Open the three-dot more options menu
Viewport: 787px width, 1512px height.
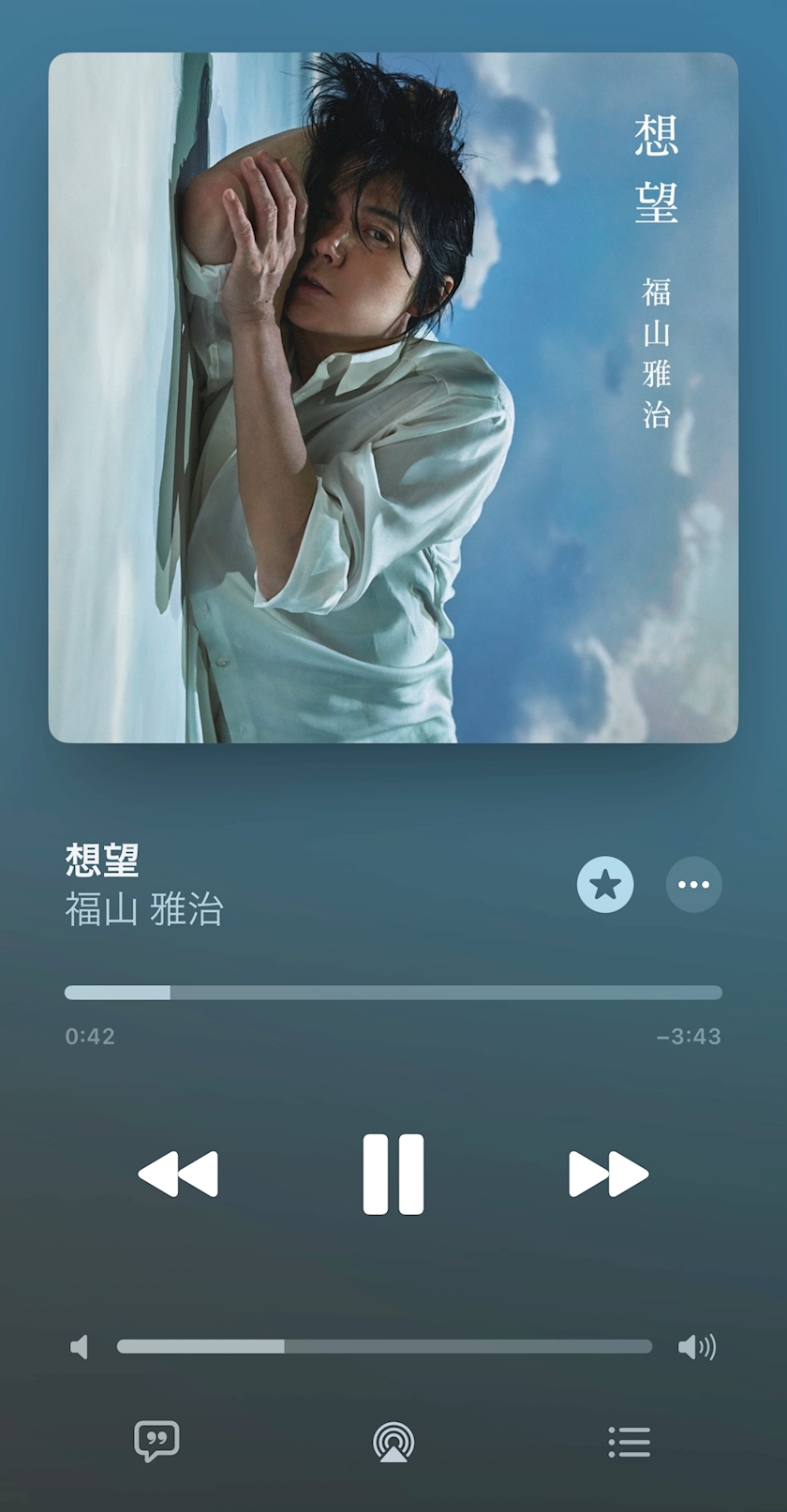coord(693,884)
